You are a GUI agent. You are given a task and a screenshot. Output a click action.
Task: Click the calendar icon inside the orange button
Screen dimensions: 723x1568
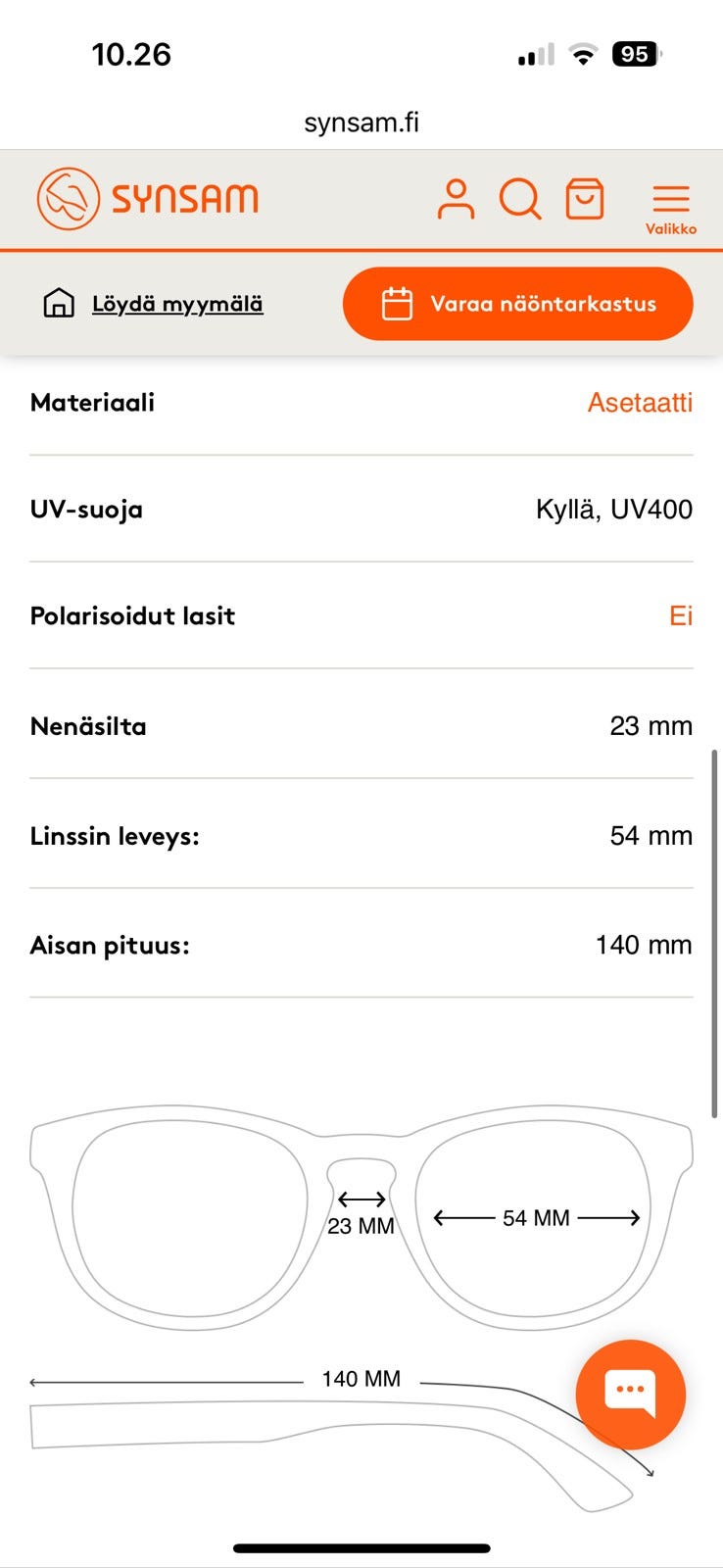tap(398, 304)
